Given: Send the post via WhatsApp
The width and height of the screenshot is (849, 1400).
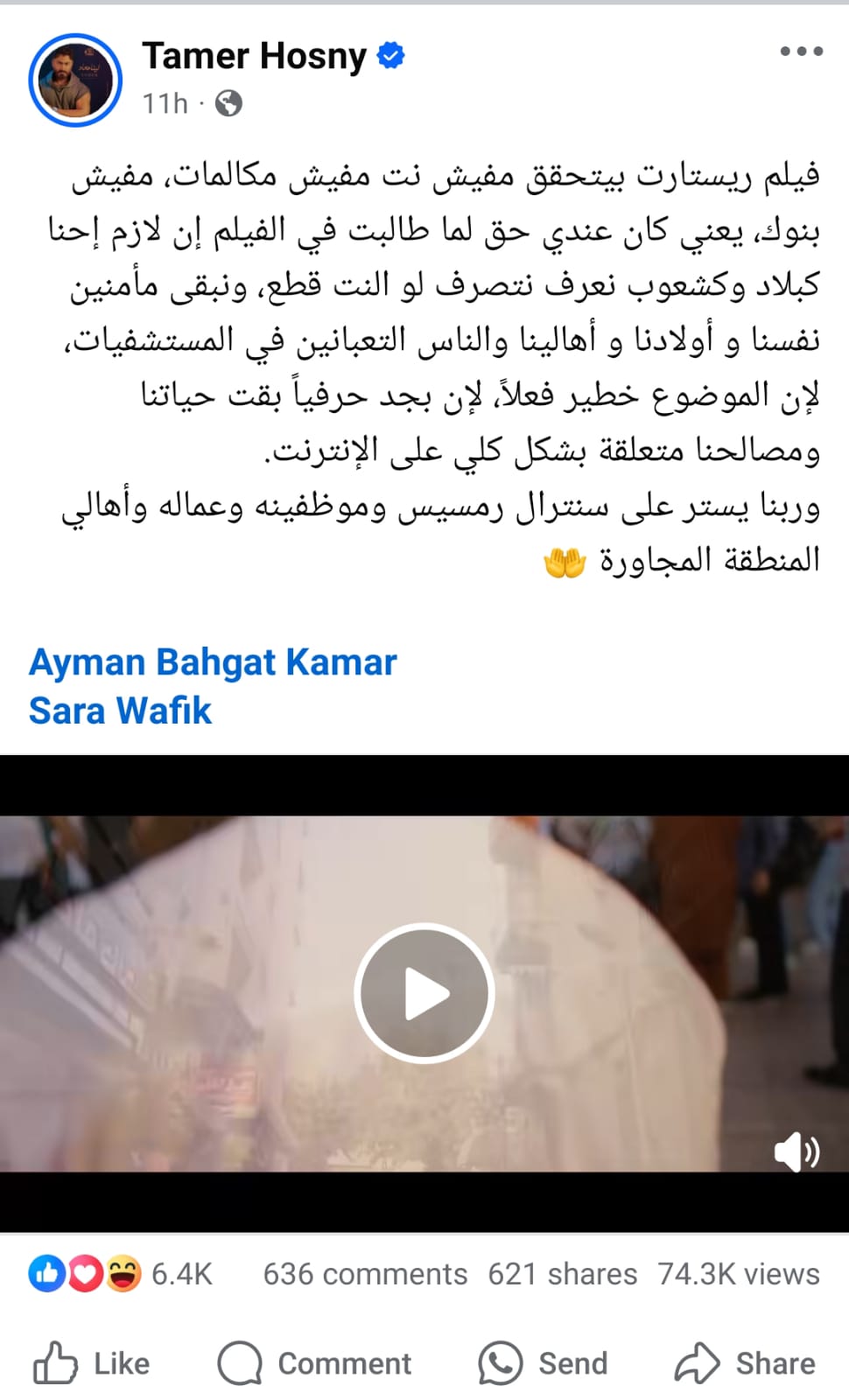Looking at the screenshot, I should (x=543, y=1363).
